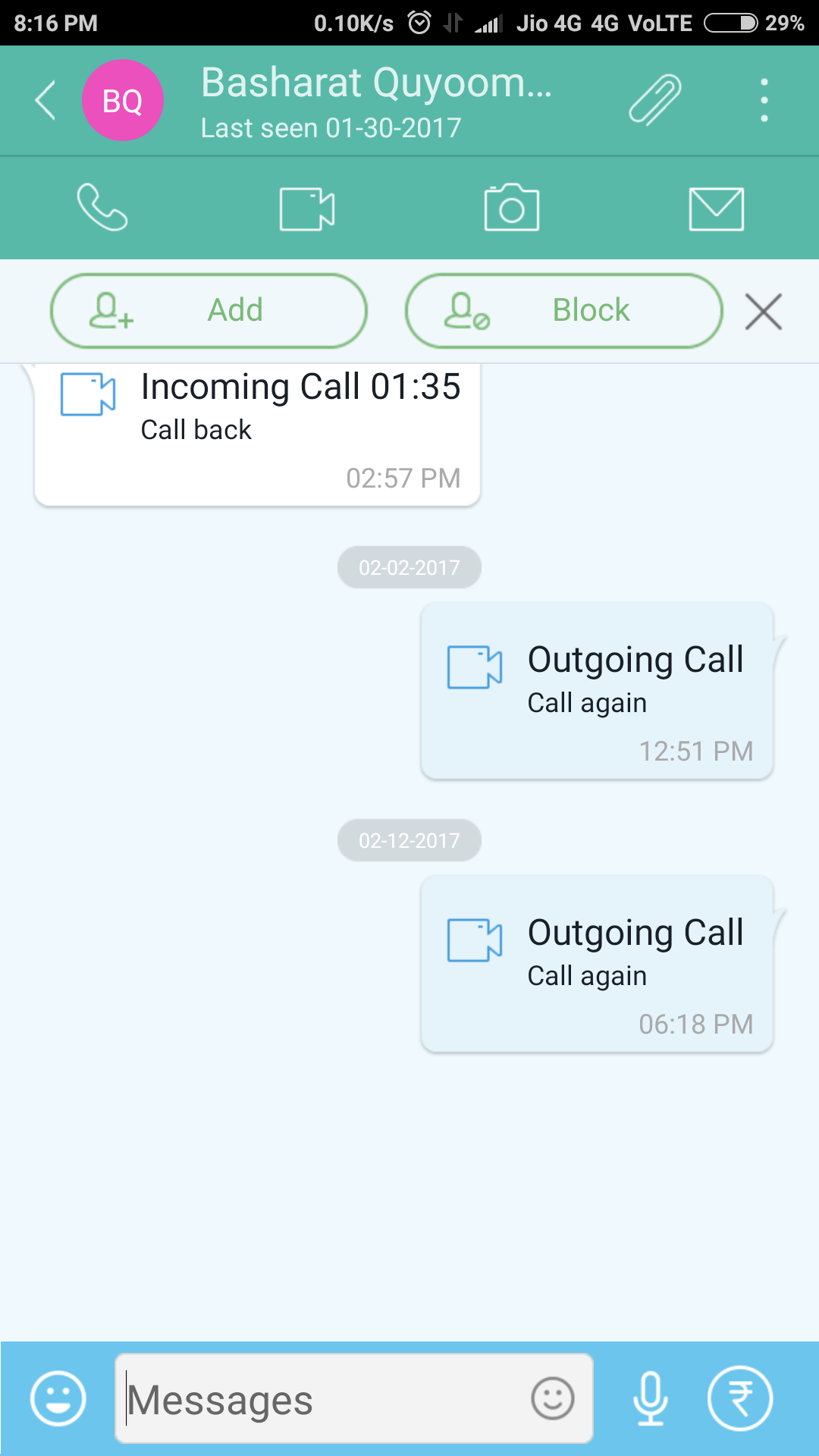Dismiss the Add and Block bar
819x1456 pixels.
pyautogui.click(x=763, y=312)
